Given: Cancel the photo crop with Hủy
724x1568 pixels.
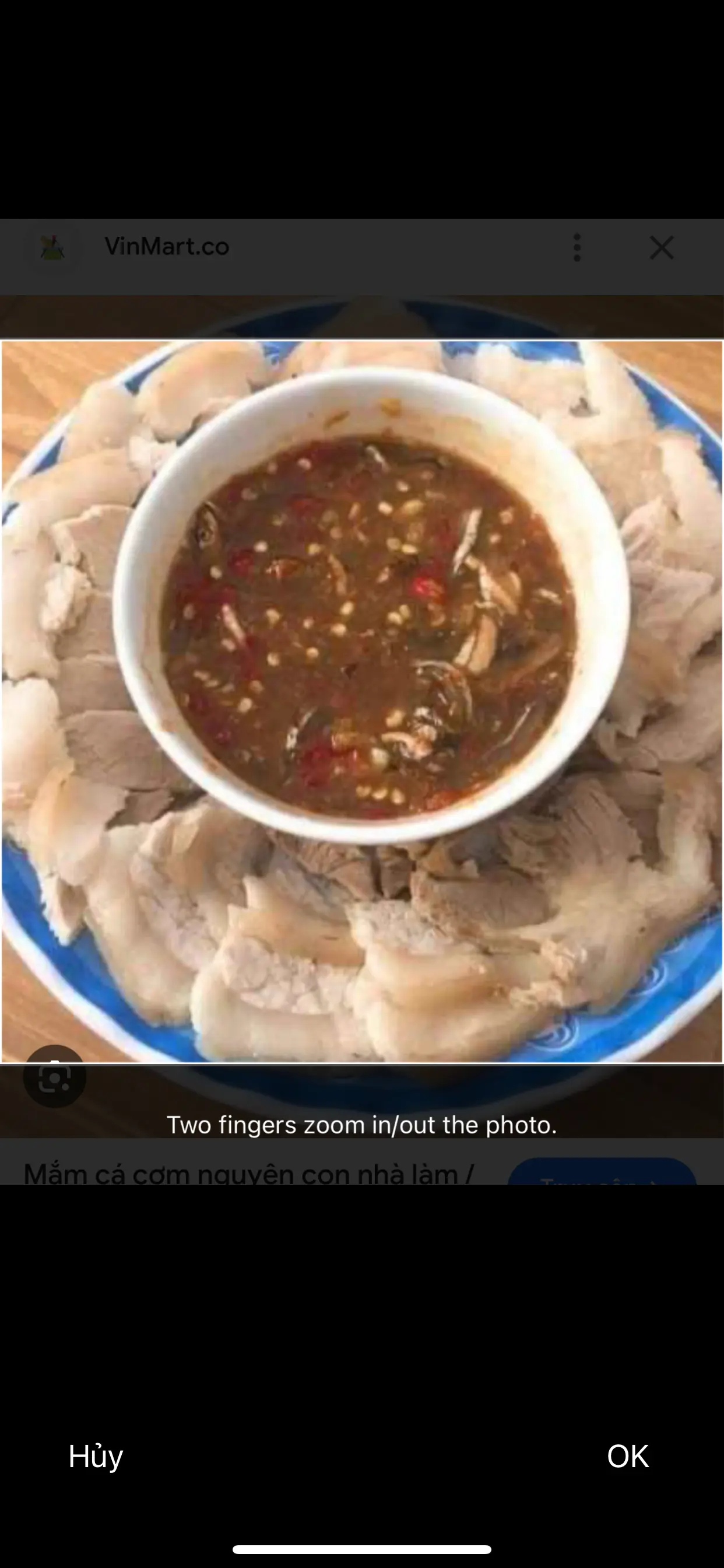Looking at the screenshot, I should 96,1456.
